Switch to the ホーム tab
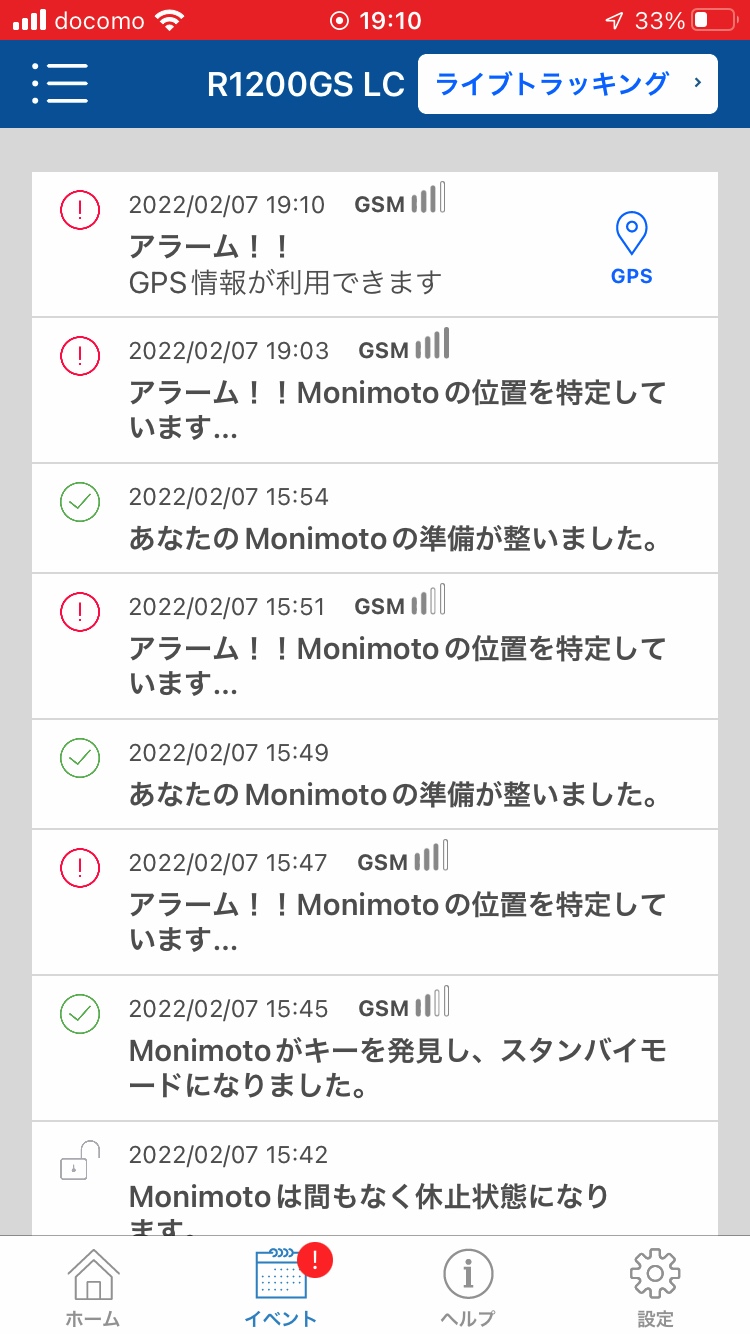Viewport: 750px width, 1334px height. [93, 1286]
